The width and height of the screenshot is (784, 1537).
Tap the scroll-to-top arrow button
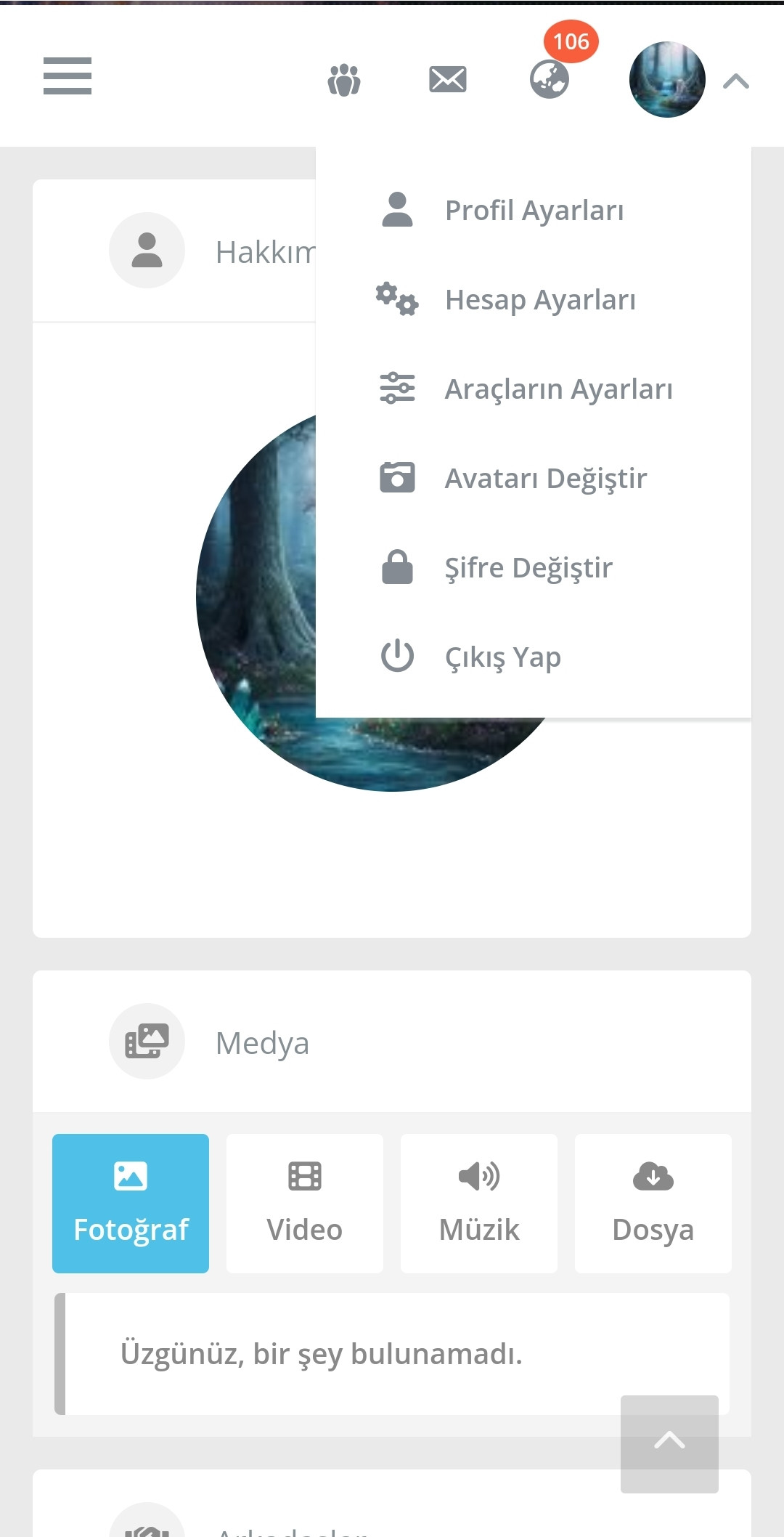[669, 1443]
